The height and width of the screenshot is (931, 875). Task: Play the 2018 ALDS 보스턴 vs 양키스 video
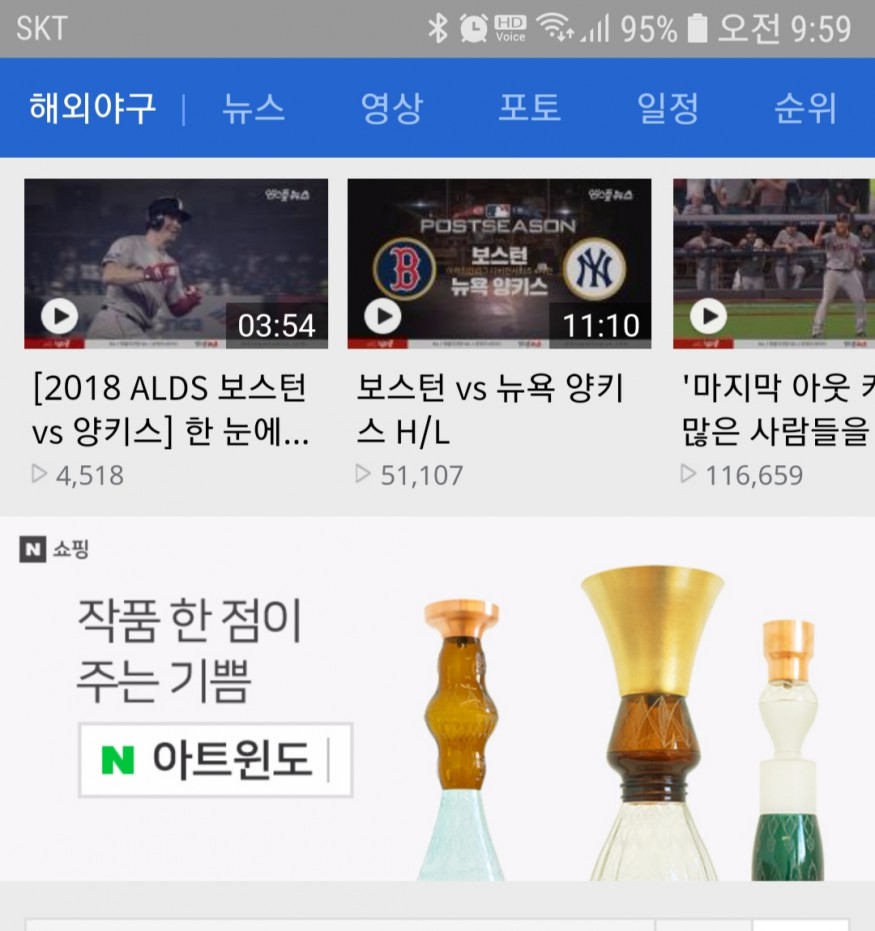(176, 264)
